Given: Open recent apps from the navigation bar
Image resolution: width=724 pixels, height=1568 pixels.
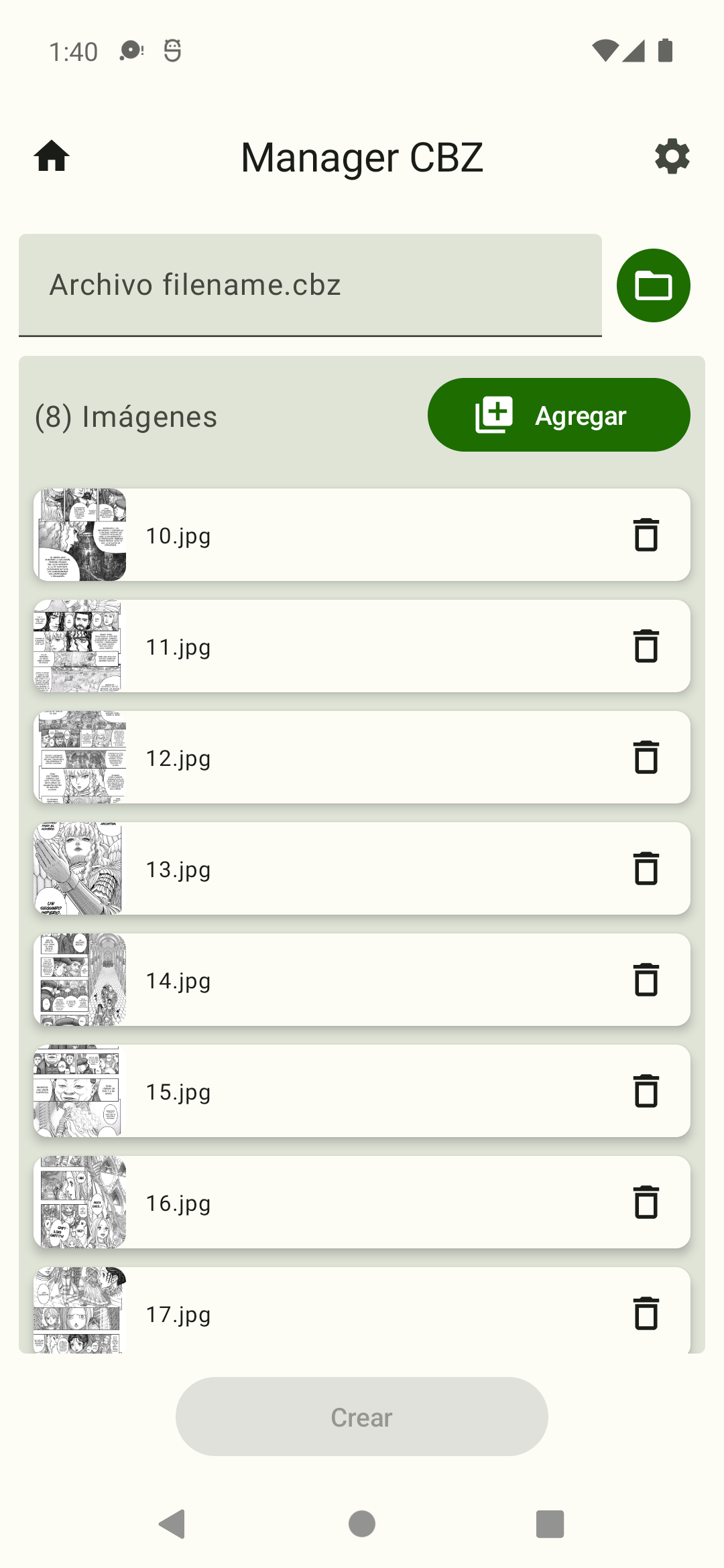Looking at the screenshot, I should tap(550, 1524).
